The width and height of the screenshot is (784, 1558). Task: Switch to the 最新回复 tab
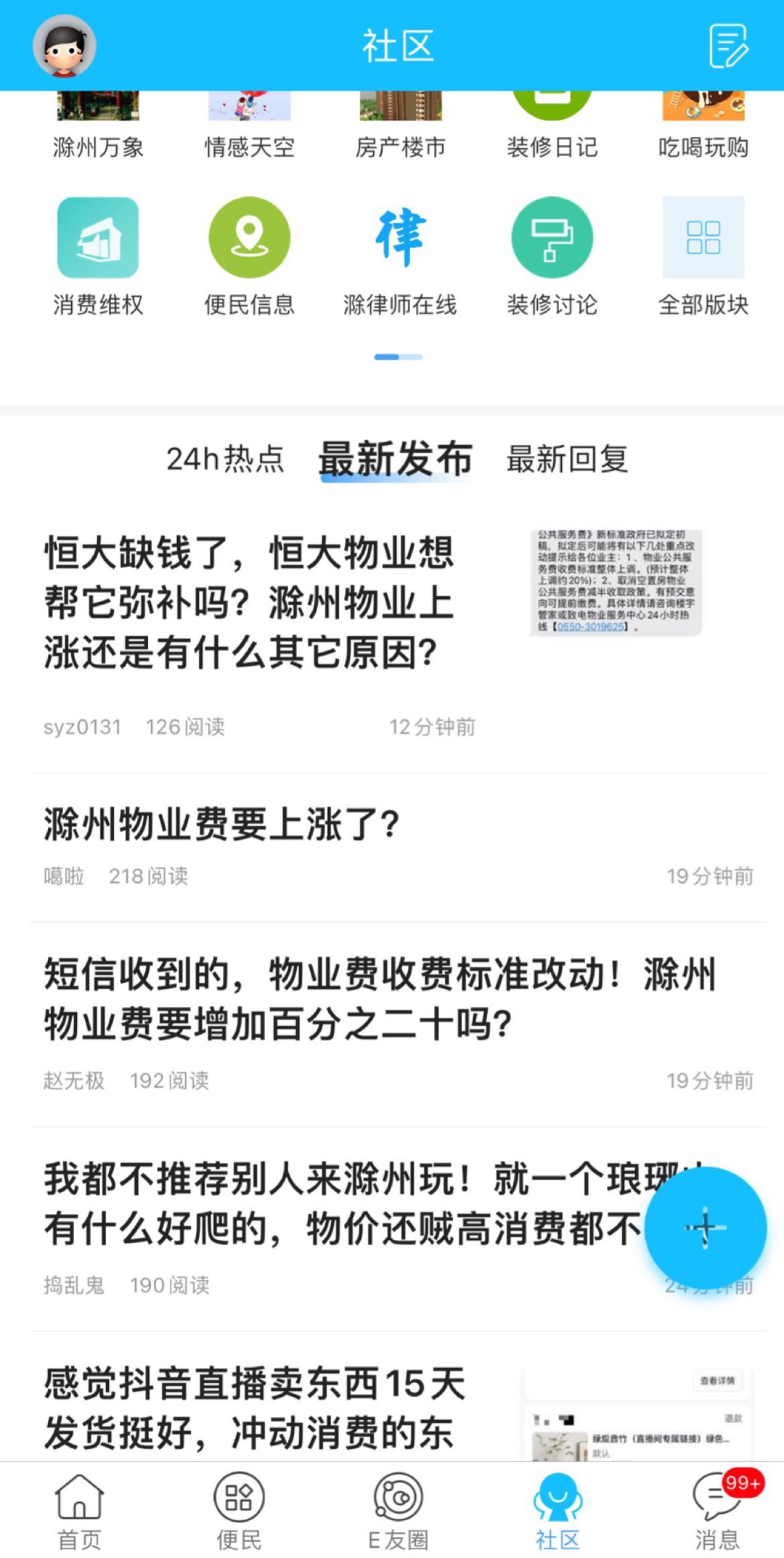pyautogui.click(x=567, y=459)
